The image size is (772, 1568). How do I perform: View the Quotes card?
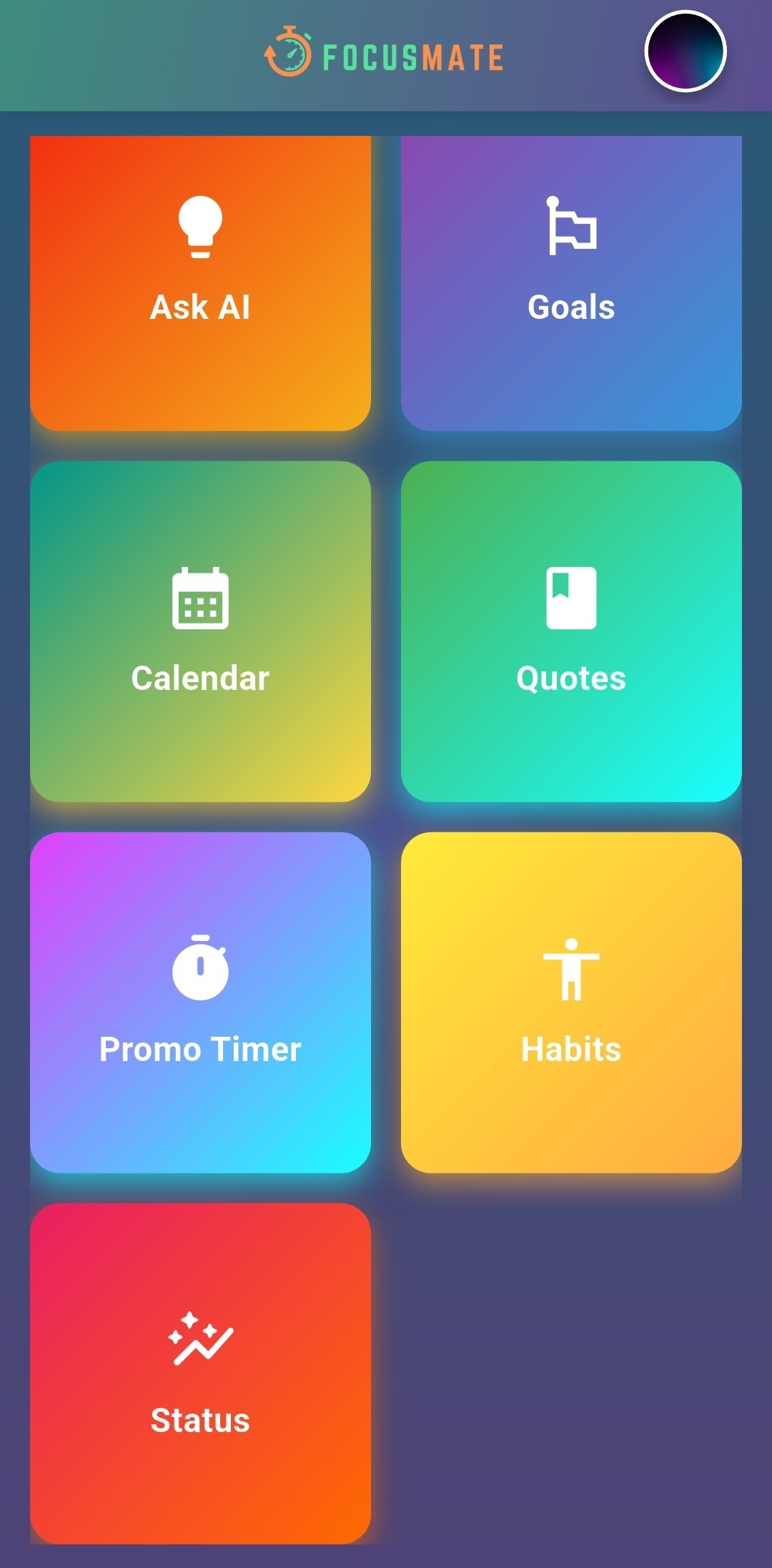[571, 631]
